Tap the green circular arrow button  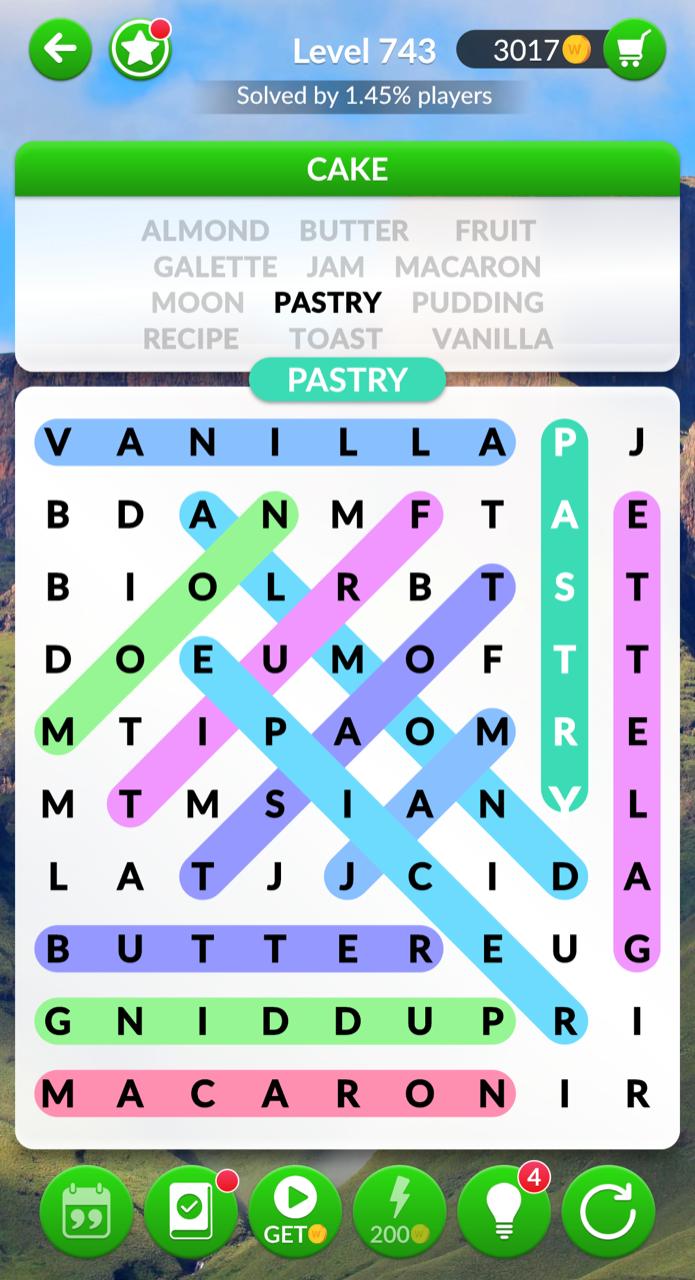608,1212
